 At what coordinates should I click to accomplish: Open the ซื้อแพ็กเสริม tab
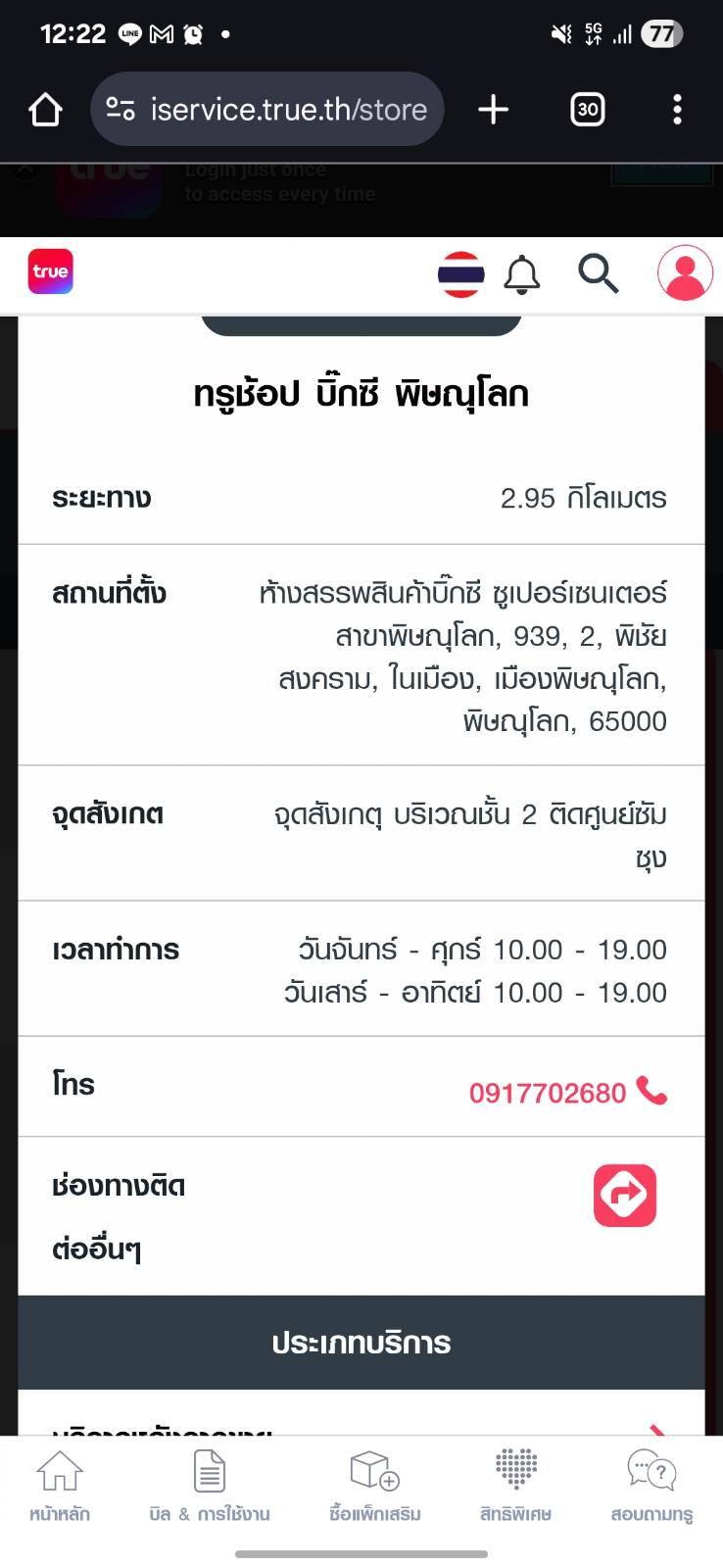coord(375,1486)
